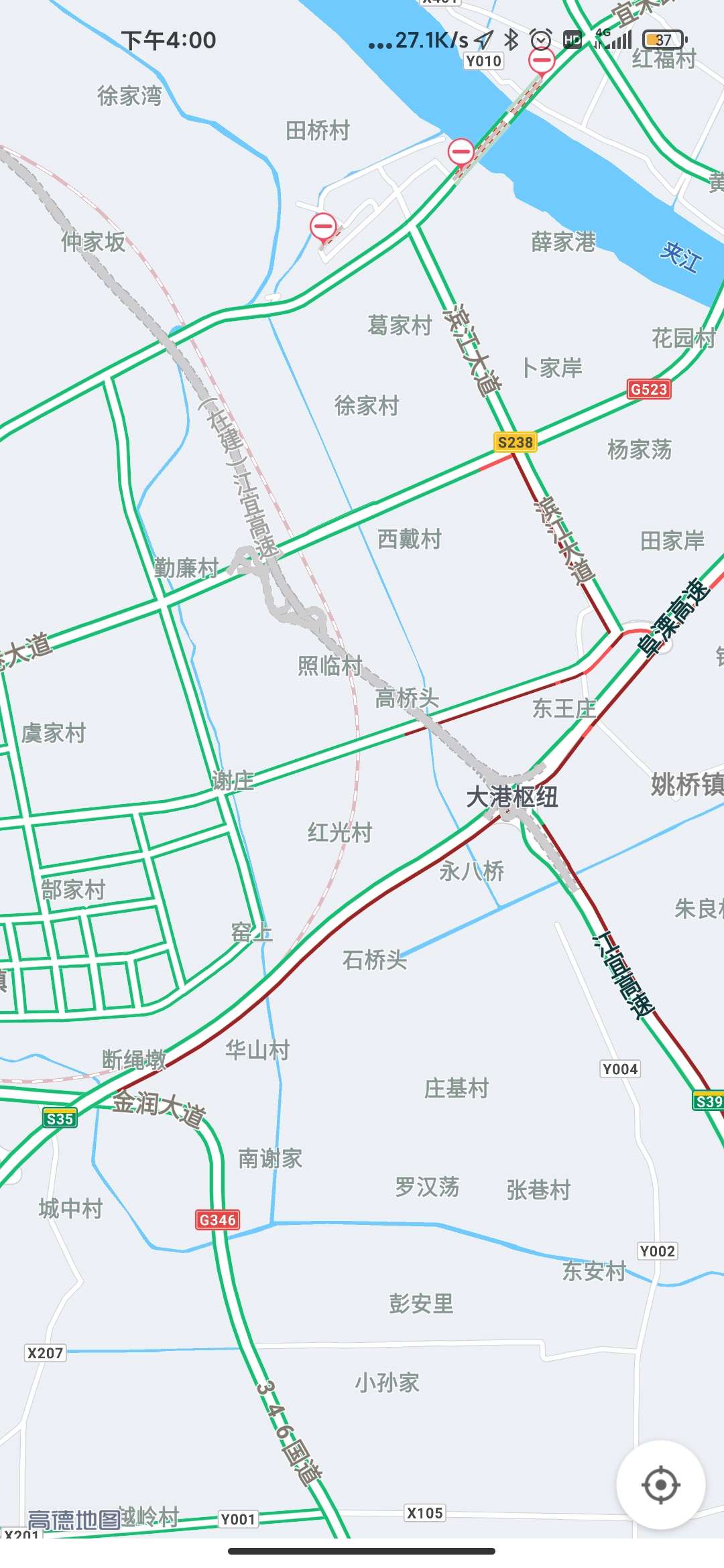Viewport: 724px width, 1568px height.
Task: Recenter map on my current location
Action: click(x=660, y=1485)
